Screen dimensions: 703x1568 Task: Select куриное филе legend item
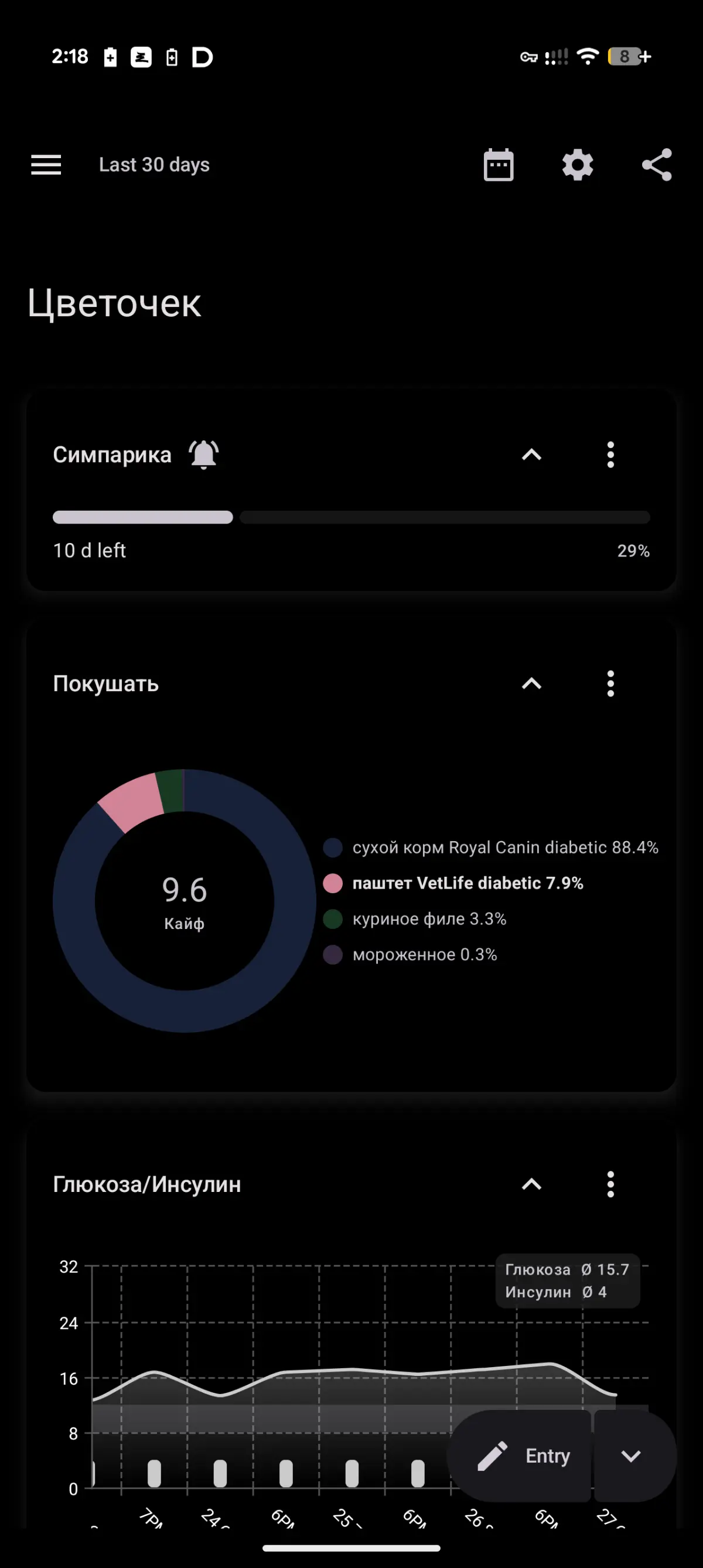[415, 918]
